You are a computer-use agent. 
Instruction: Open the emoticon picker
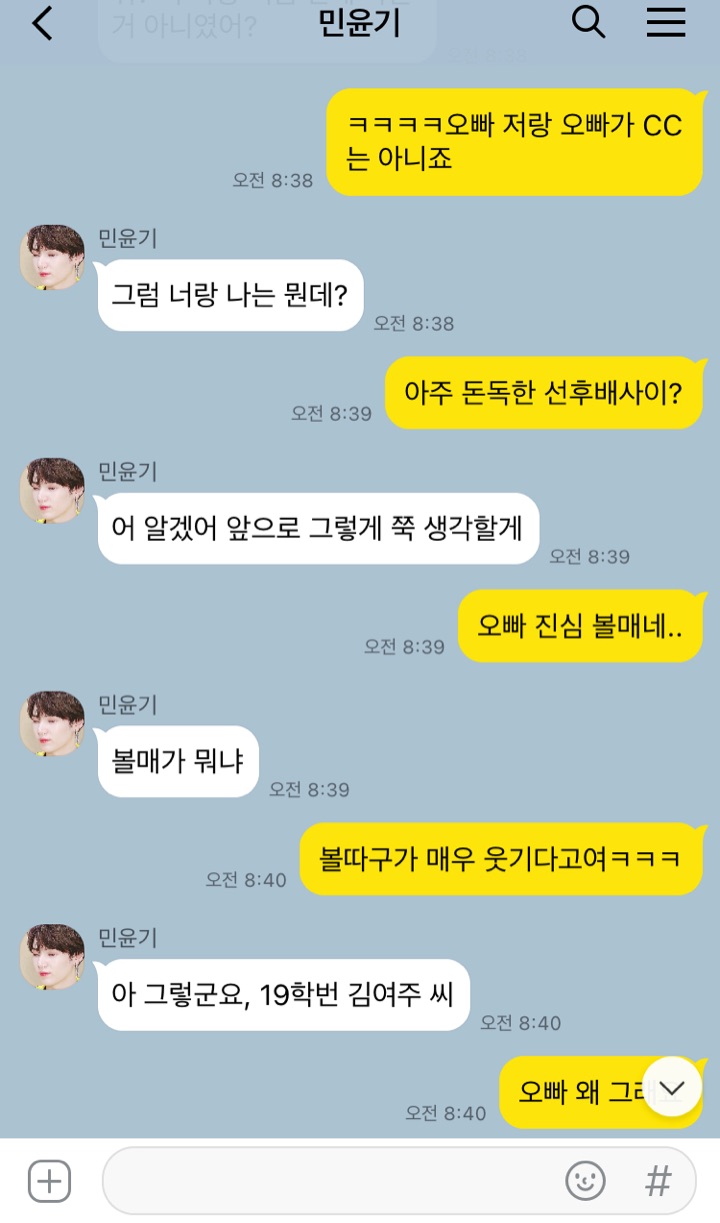pyautogui.click(x=585, y=1181)
